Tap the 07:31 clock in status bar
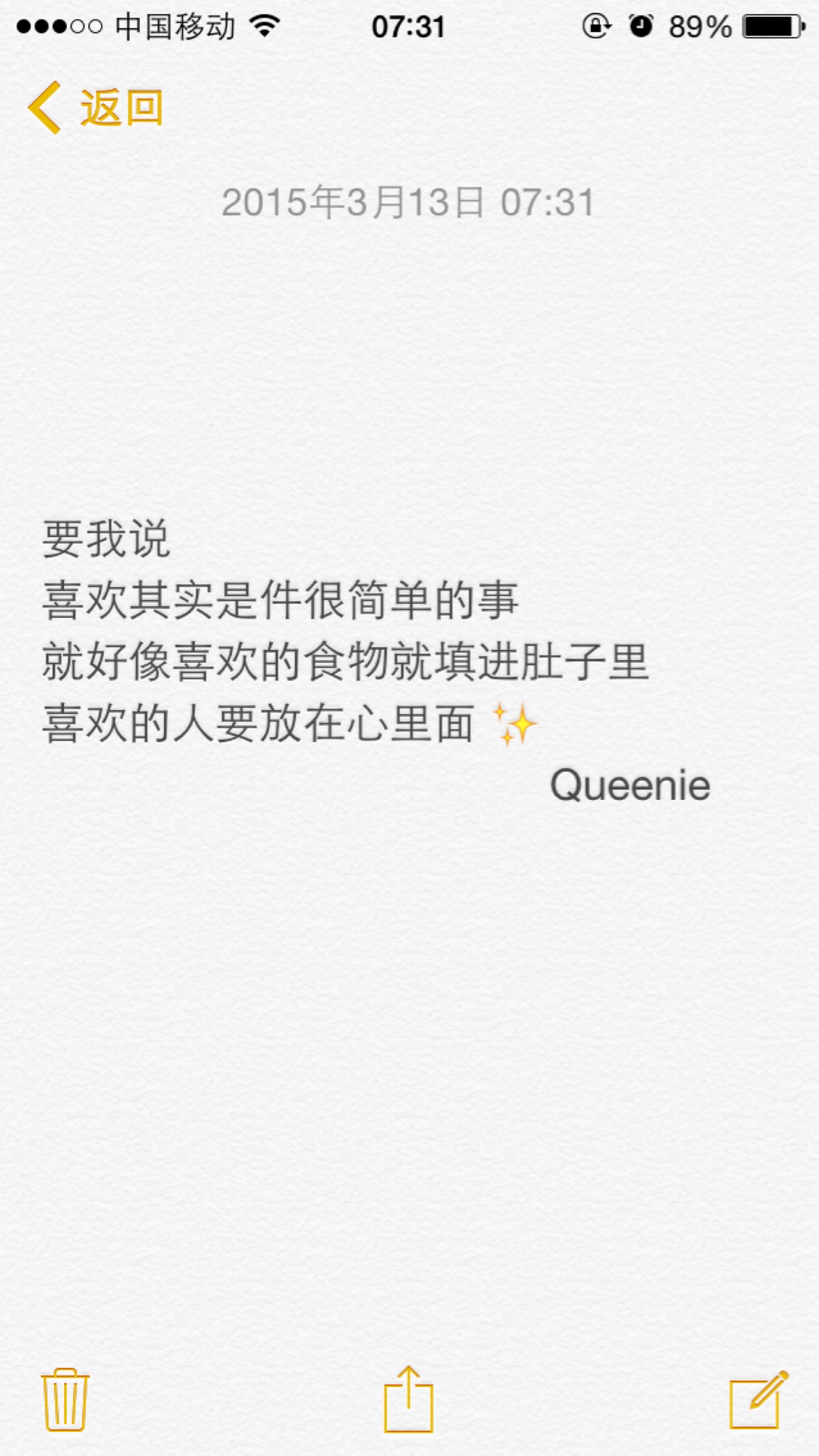This screenshot has height=1456, width=819. [409, 25]
